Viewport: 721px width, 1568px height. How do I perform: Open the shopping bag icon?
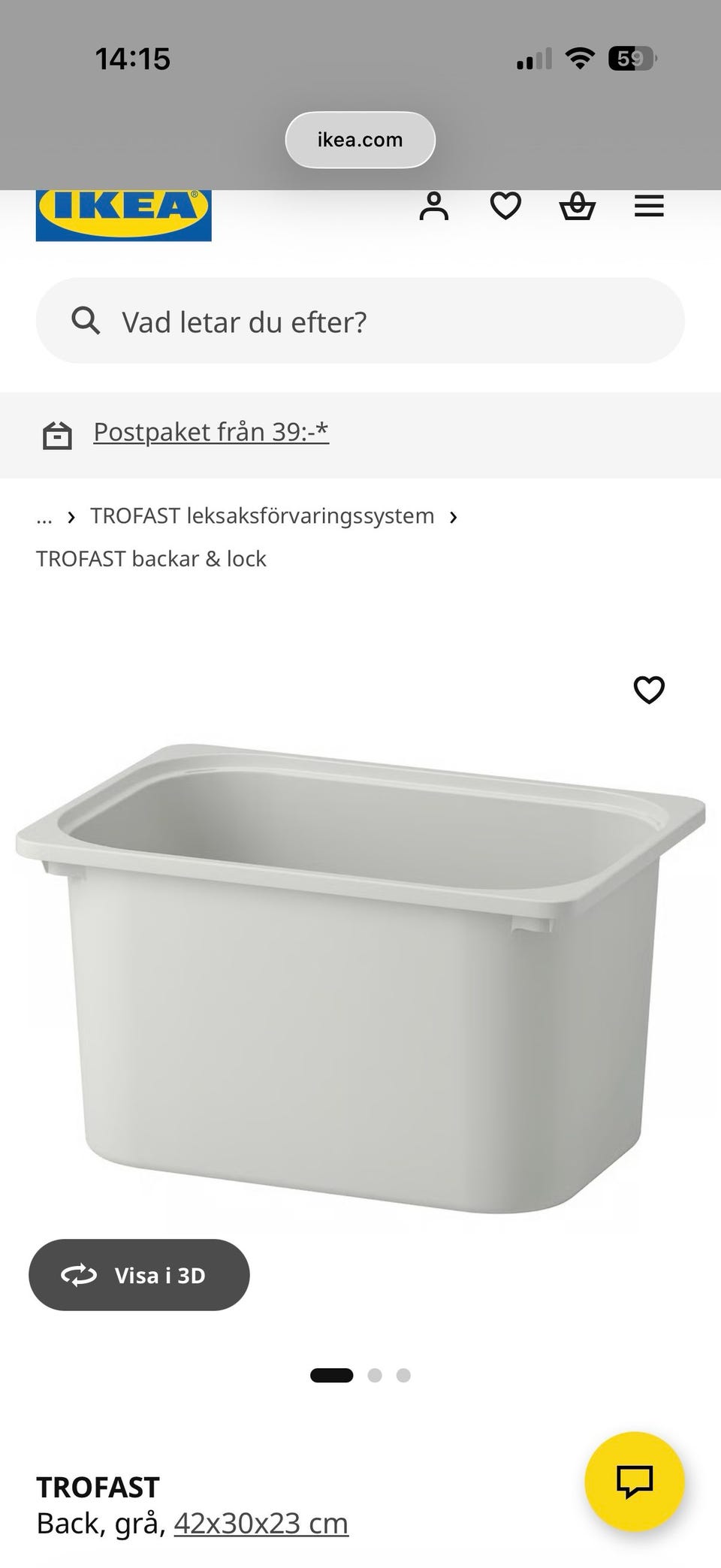click(x=577, y=207)
